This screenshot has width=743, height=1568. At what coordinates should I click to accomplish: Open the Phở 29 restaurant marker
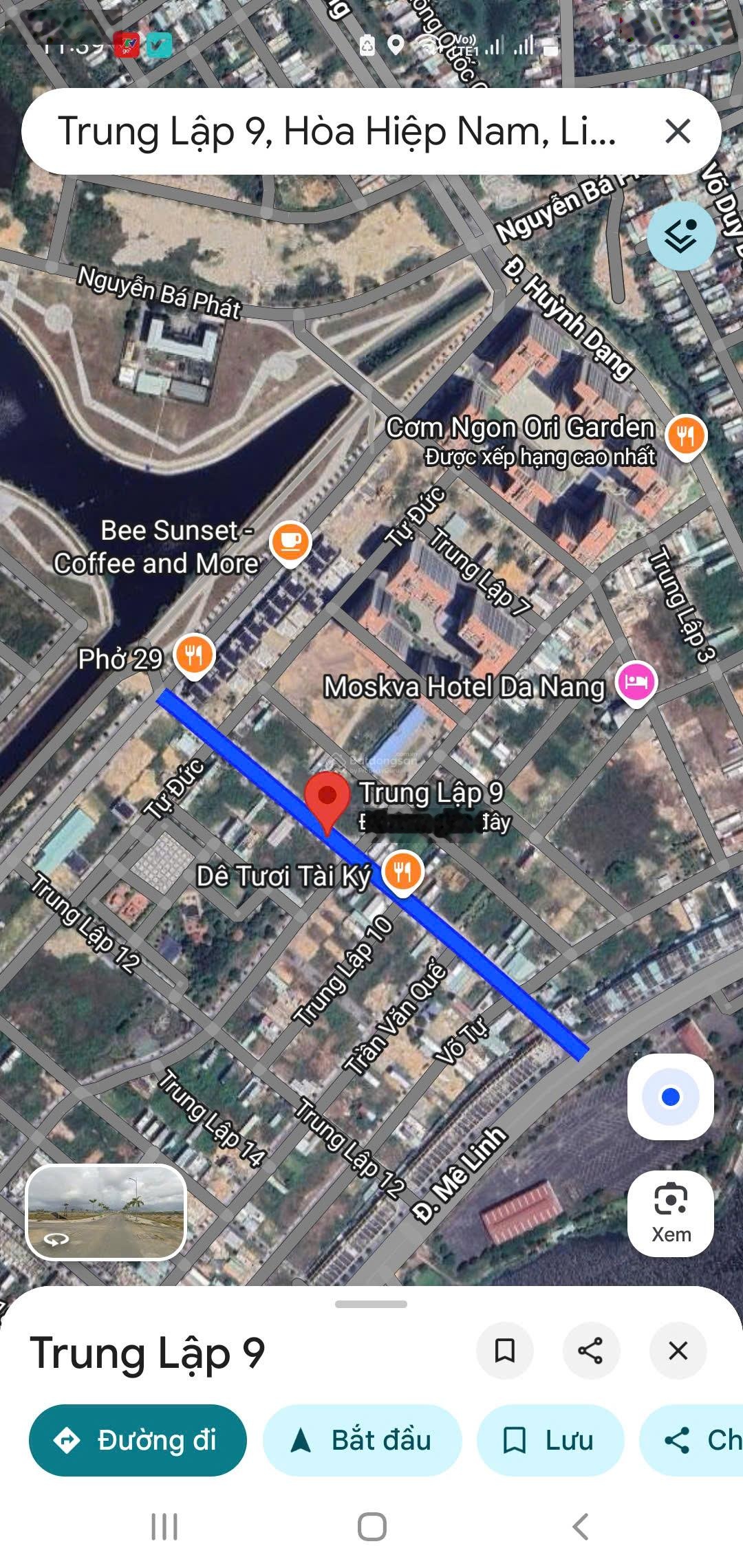click(194, 655)
